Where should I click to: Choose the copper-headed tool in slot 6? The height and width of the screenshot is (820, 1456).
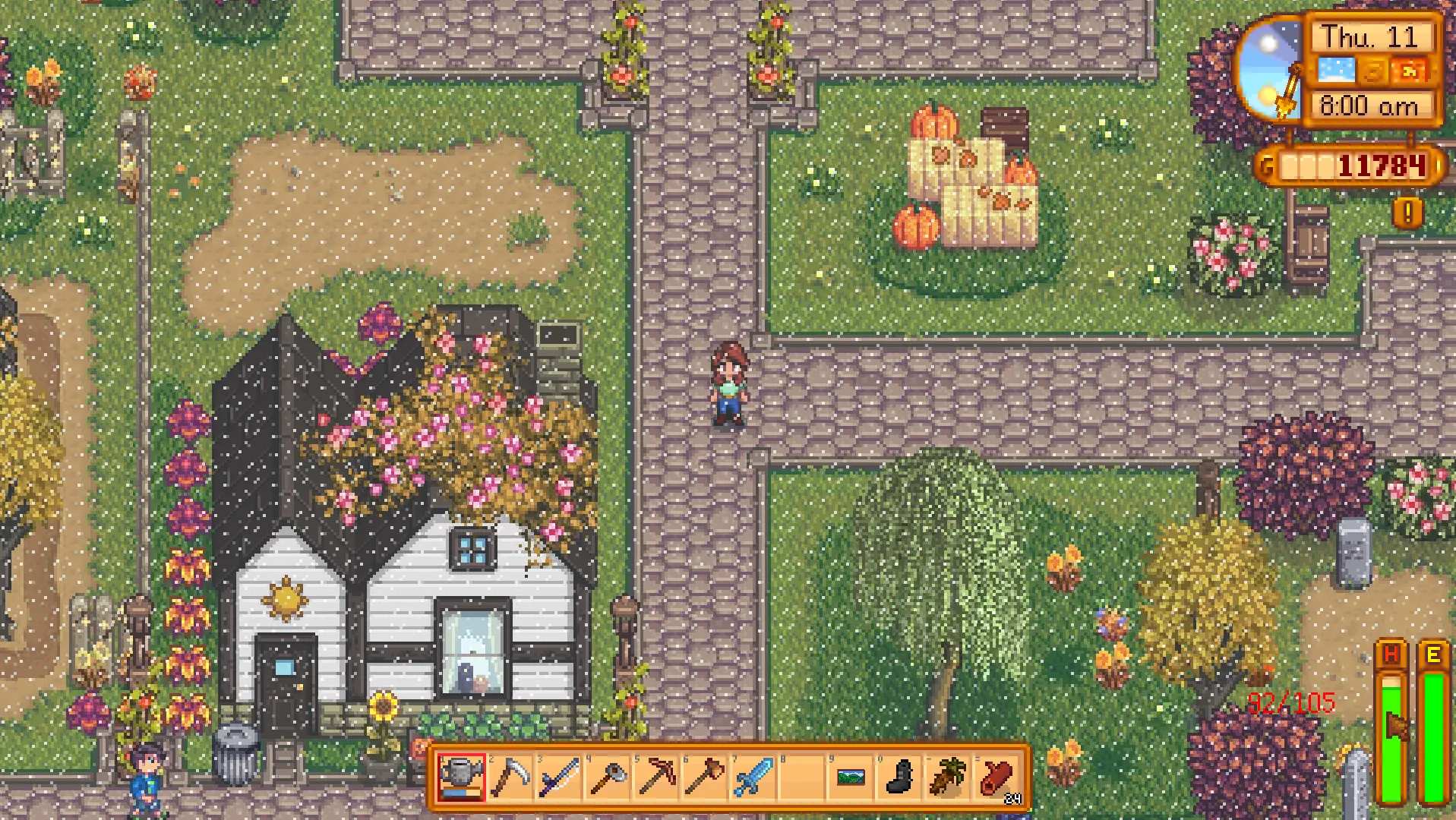click(705, 777)
